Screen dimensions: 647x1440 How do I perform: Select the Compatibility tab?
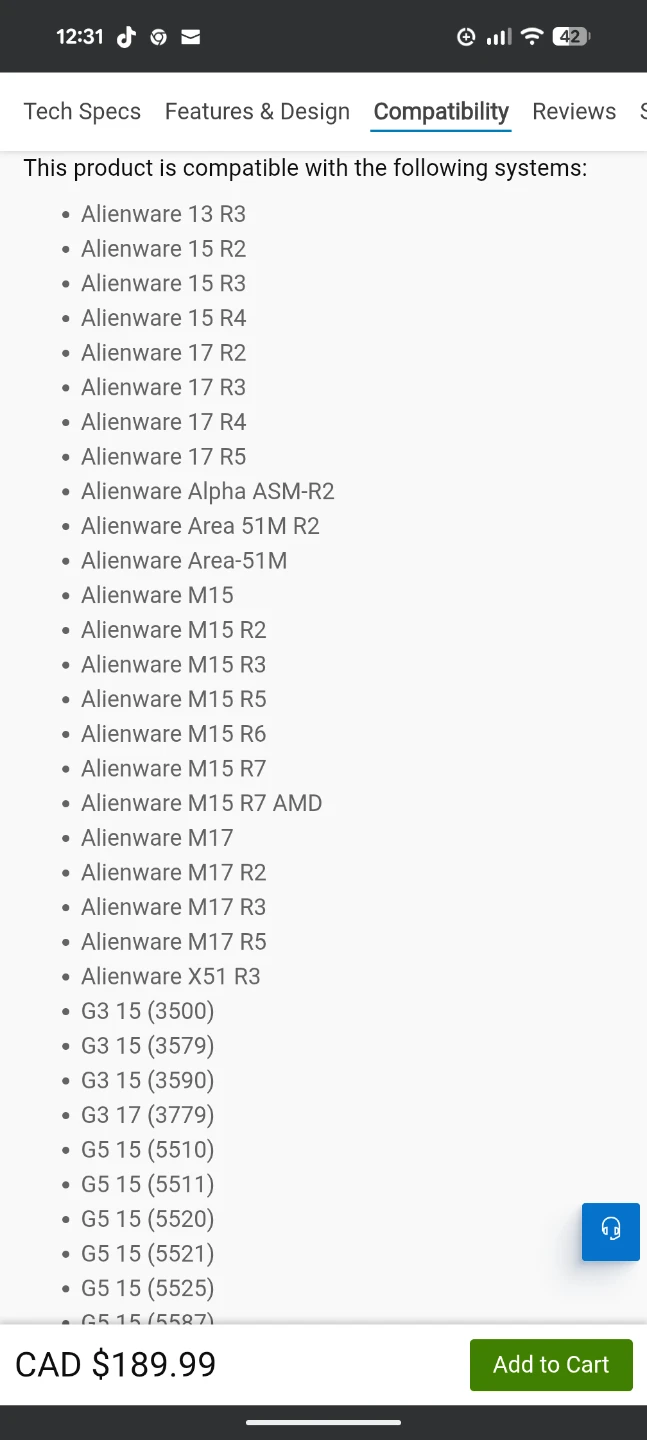(441, 111)
